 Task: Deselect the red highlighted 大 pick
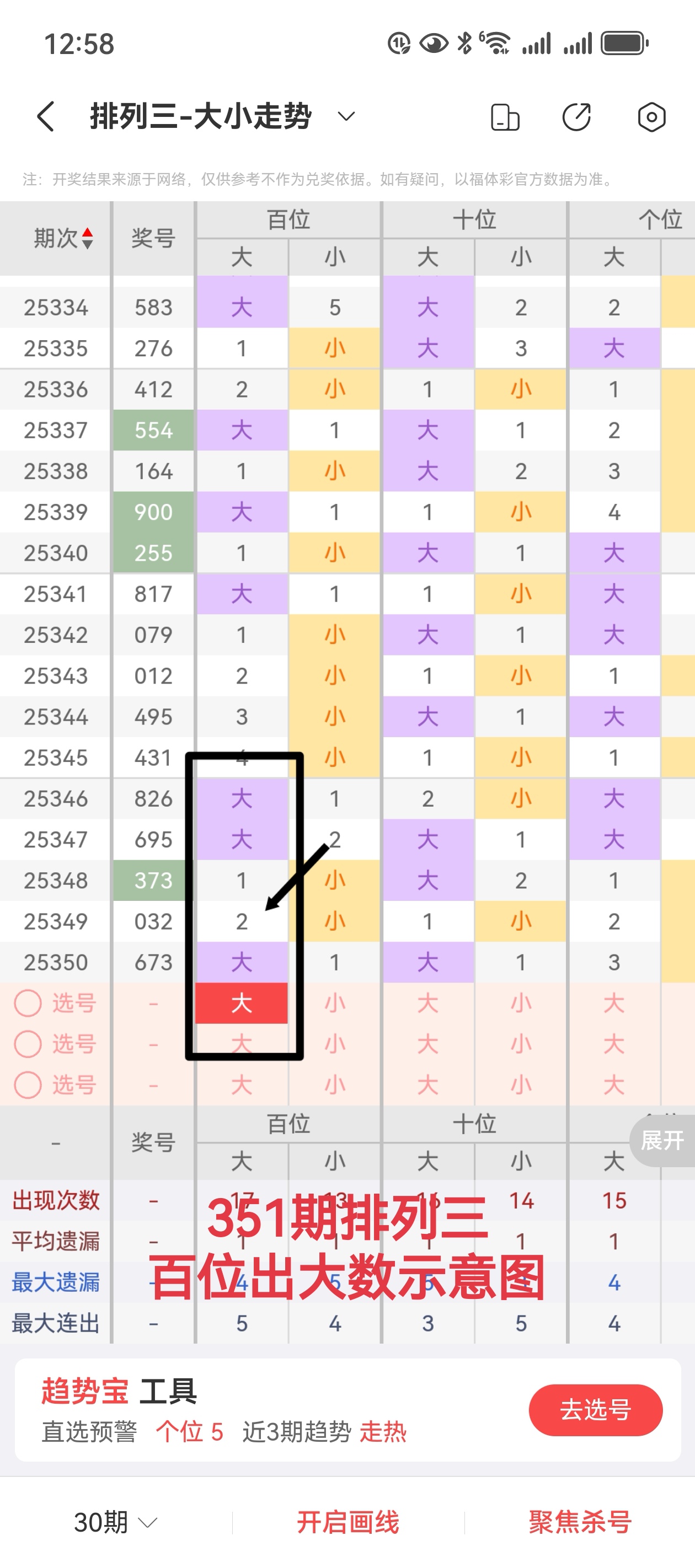(x=242, y=1002)
